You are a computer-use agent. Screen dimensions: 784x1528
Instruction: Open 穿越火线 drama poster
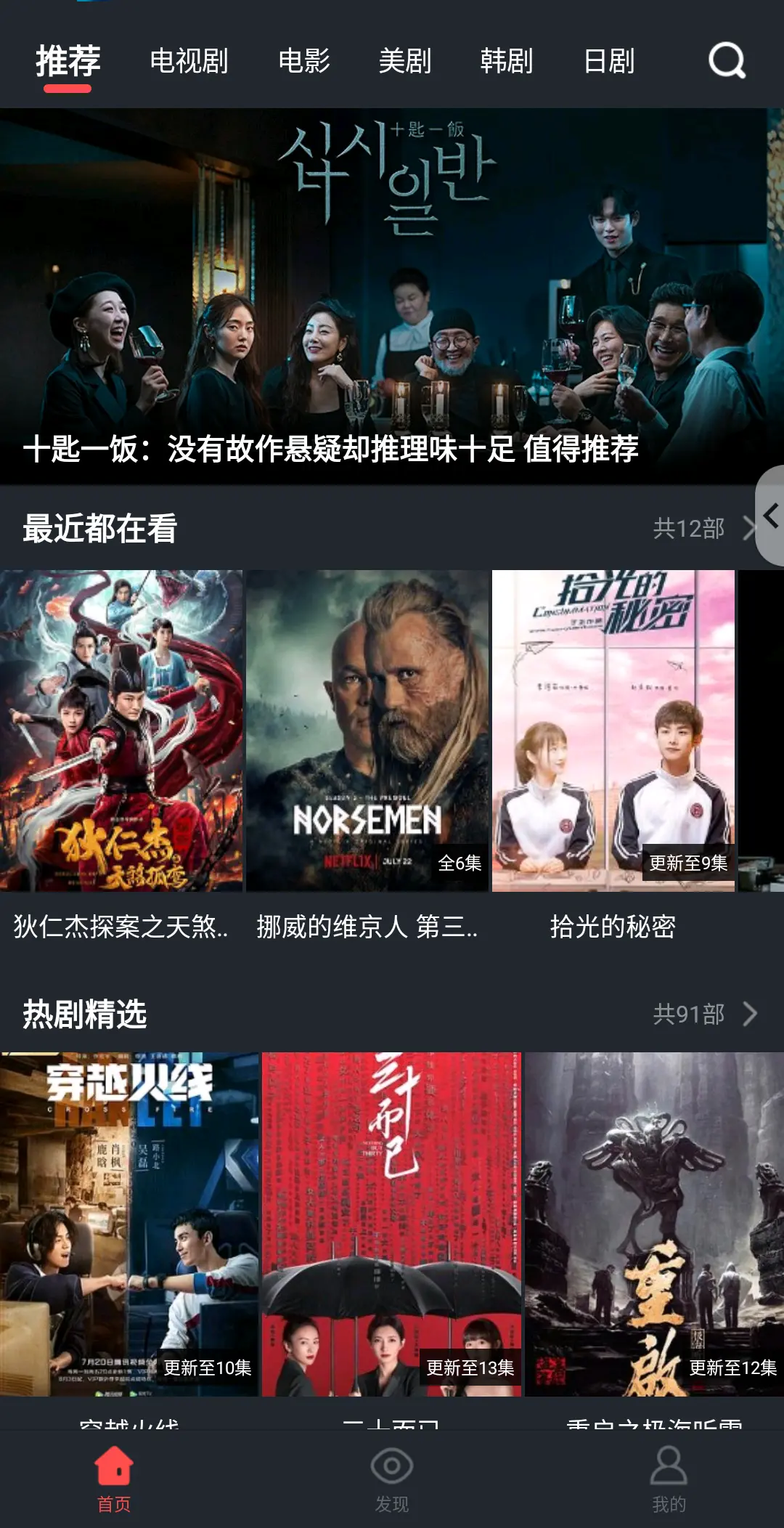(129, 1224)
